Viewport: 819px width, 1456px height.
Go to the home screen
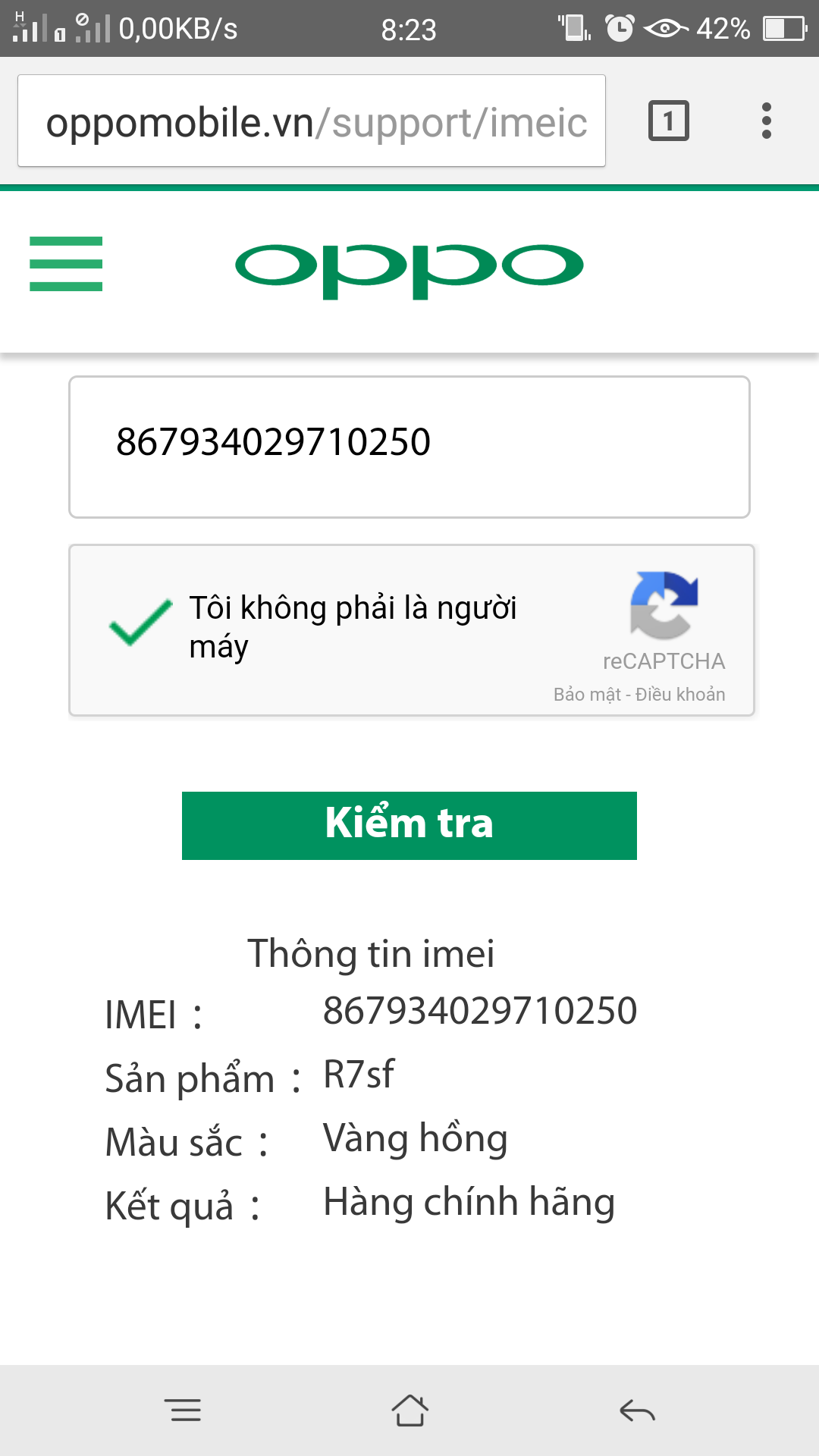point(409,1410)
